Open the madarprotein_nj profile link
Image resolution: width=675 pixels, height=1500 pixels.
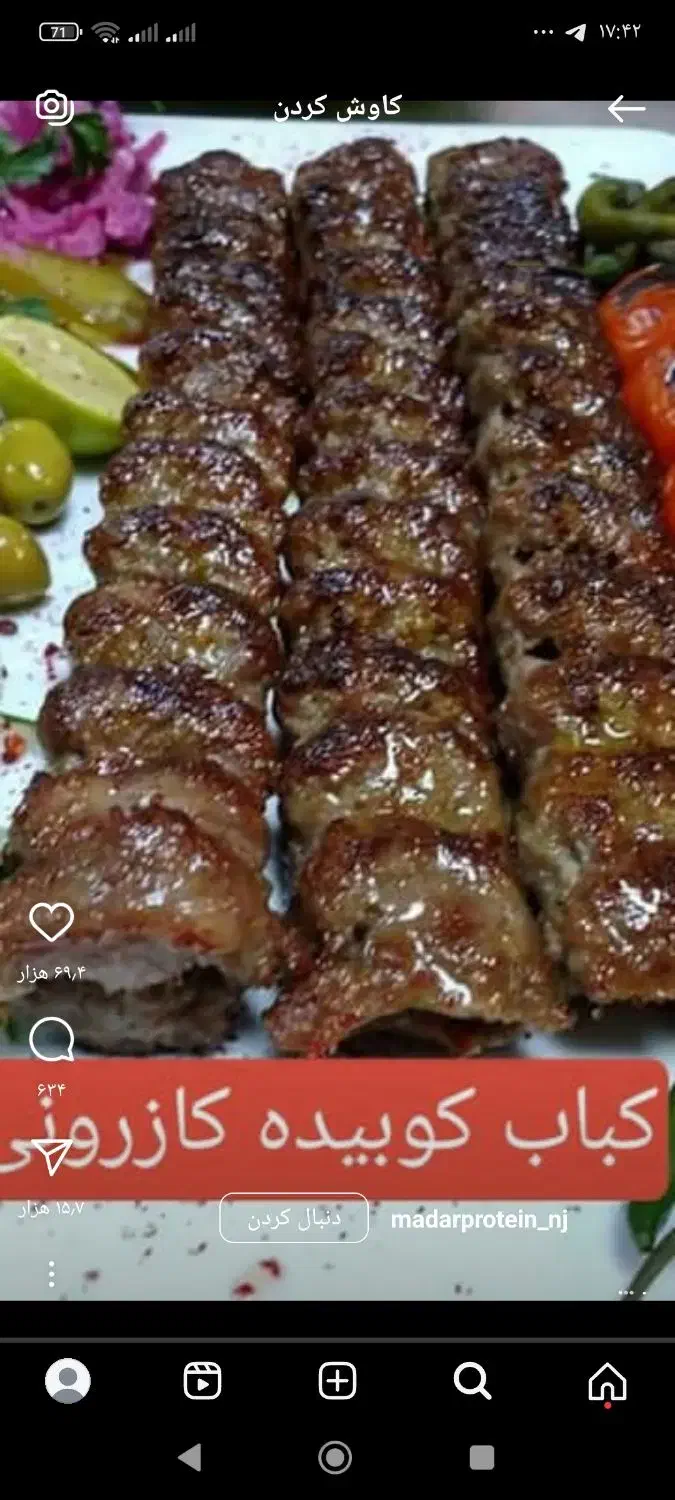pyautogui.click(x=479, y=1220)
